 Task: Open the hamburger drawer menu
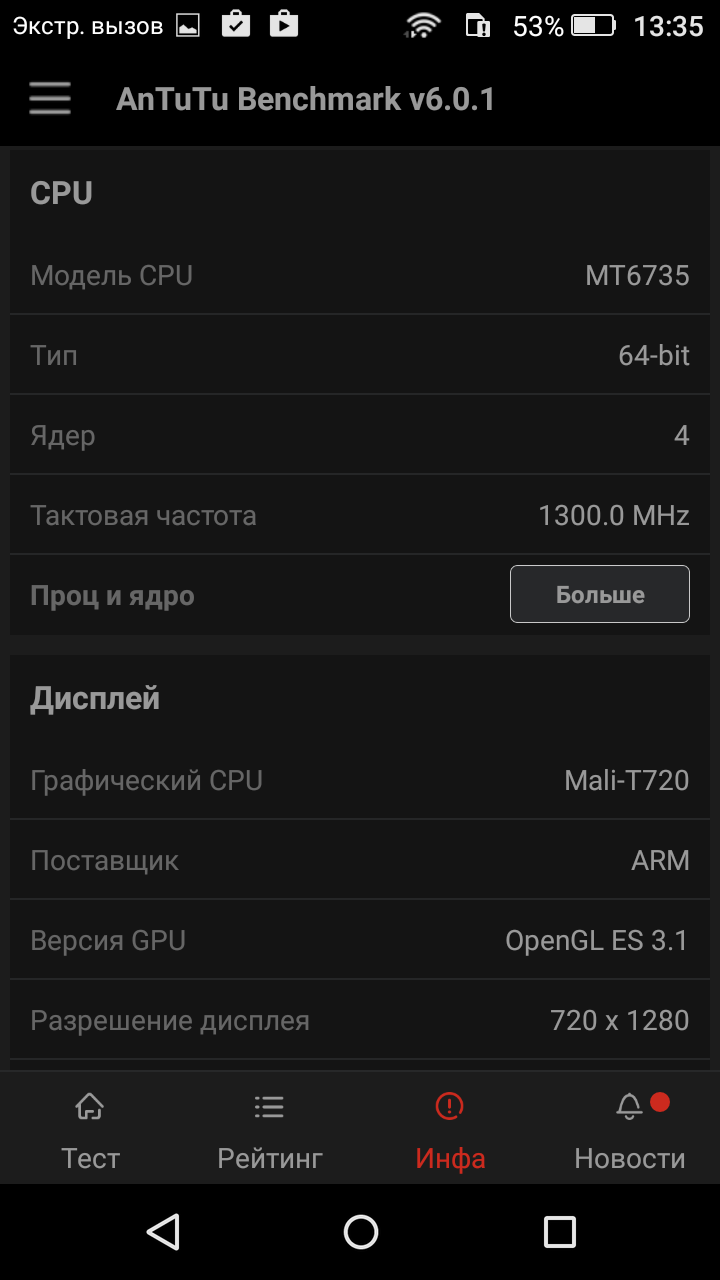click(50, 99)
